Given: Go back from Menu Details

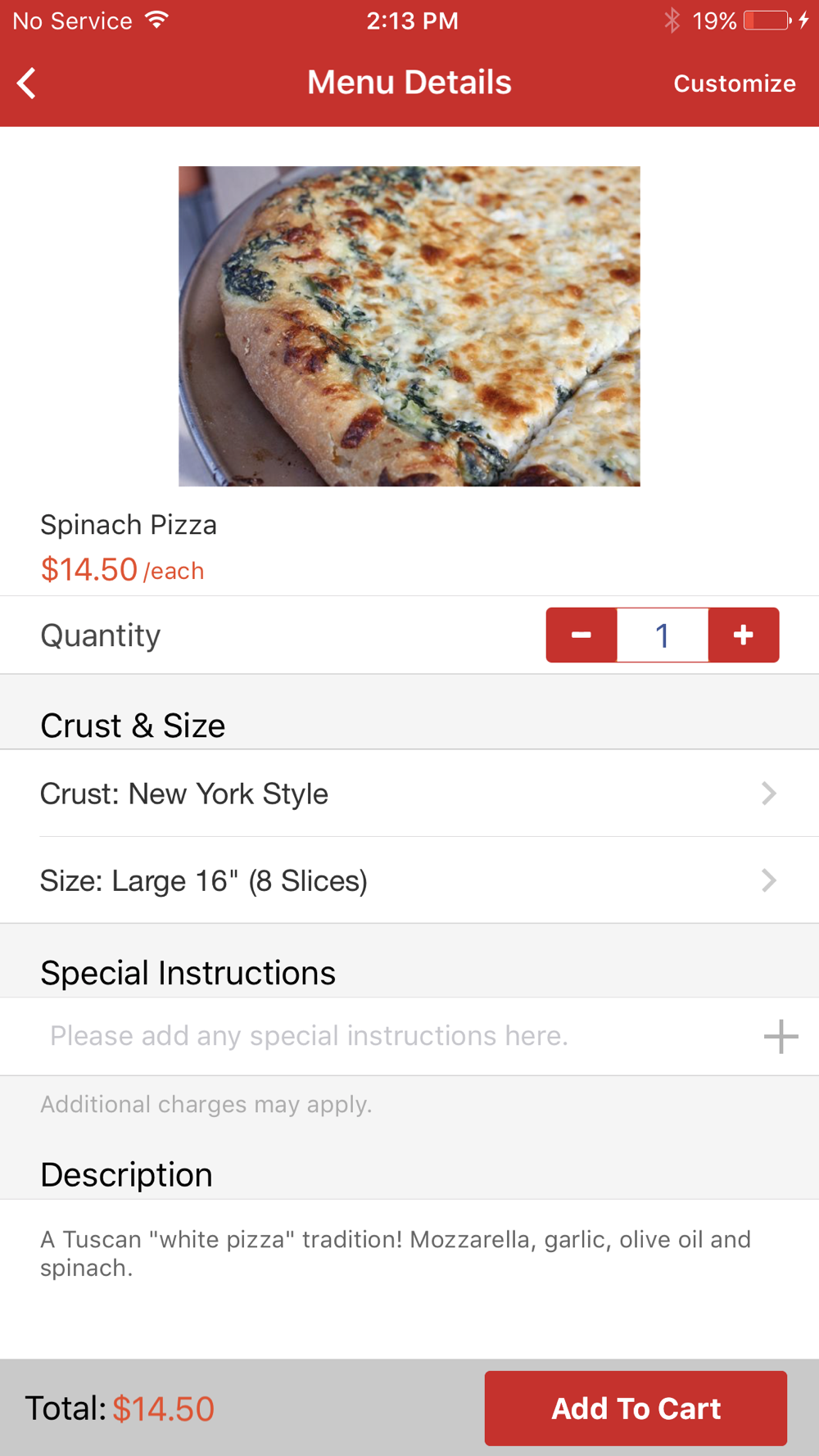Looking at the screenshot, I should coord(27,84).
